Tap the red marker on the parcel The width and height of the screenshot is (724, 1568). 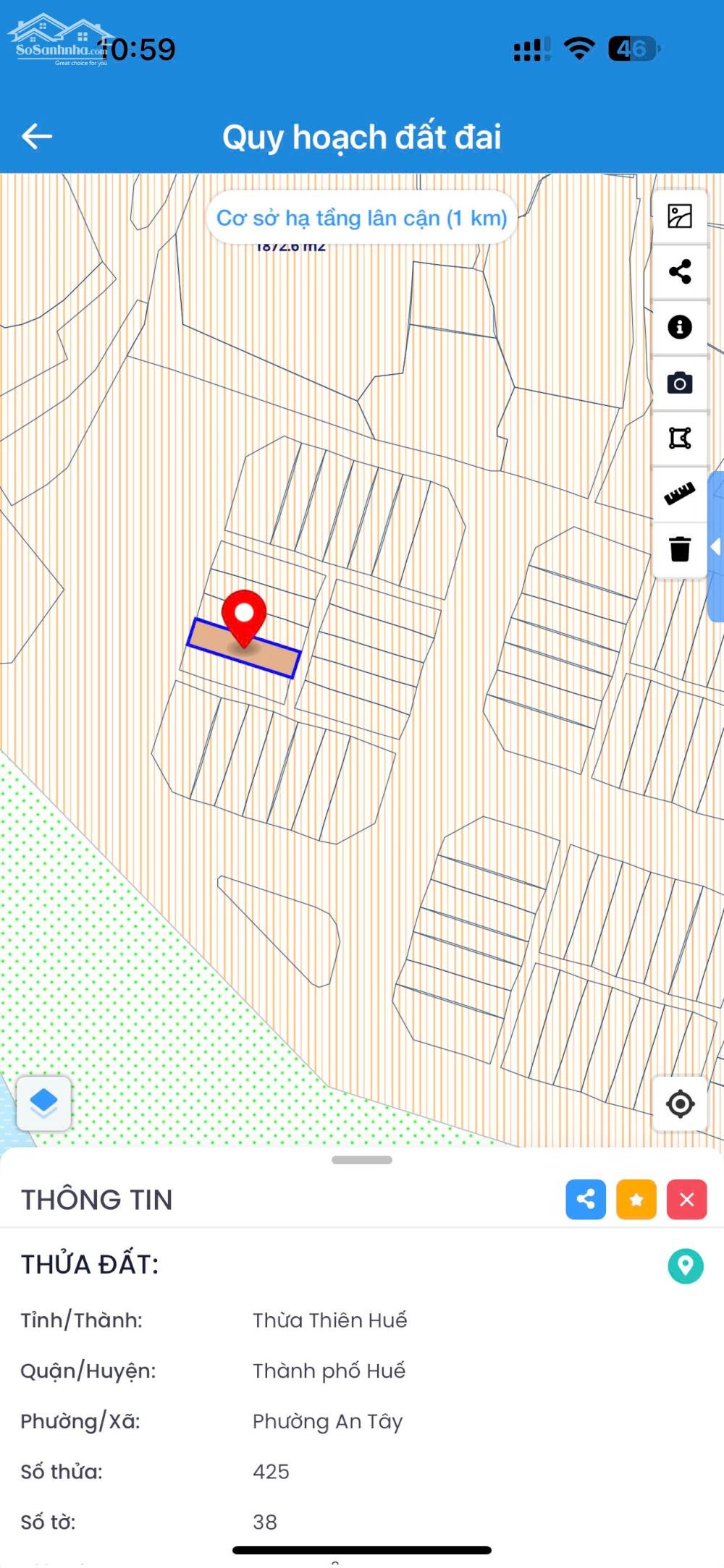[x=244, y=615]
